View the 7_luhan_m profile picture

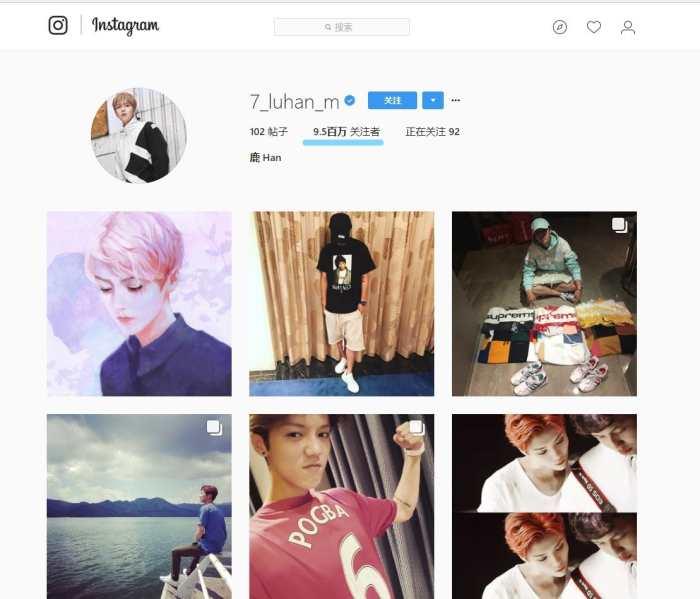139,135
